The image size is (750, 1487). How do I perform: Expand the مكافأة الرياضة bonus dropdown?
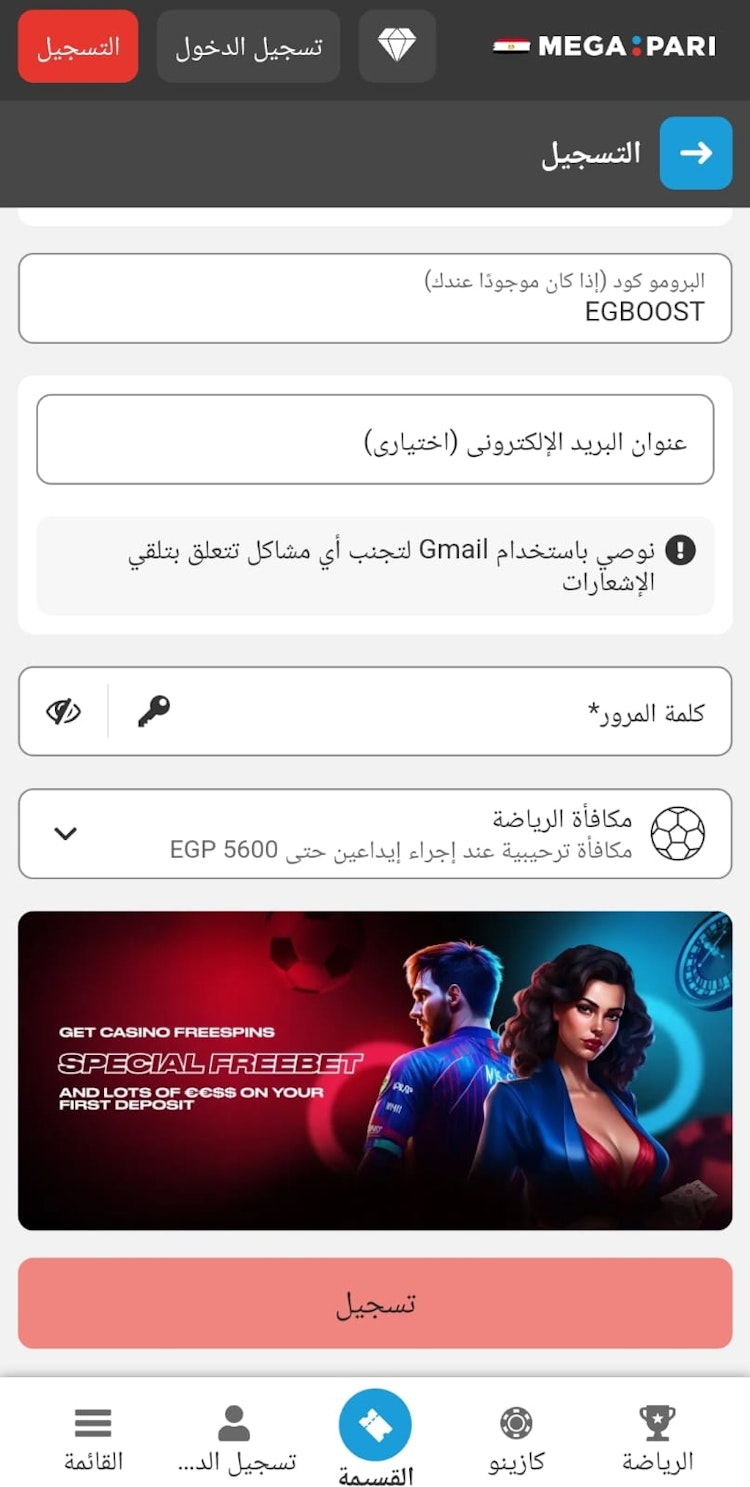pos(375,833)
